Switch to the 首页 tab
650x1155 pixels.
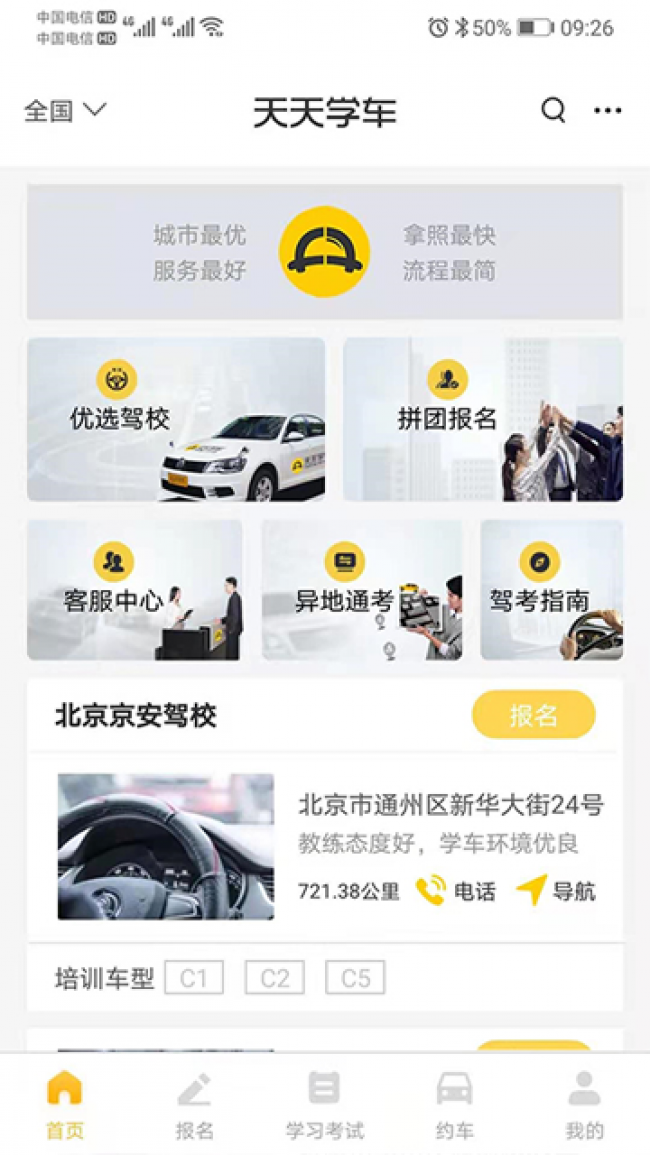[x=65, y=1105]
